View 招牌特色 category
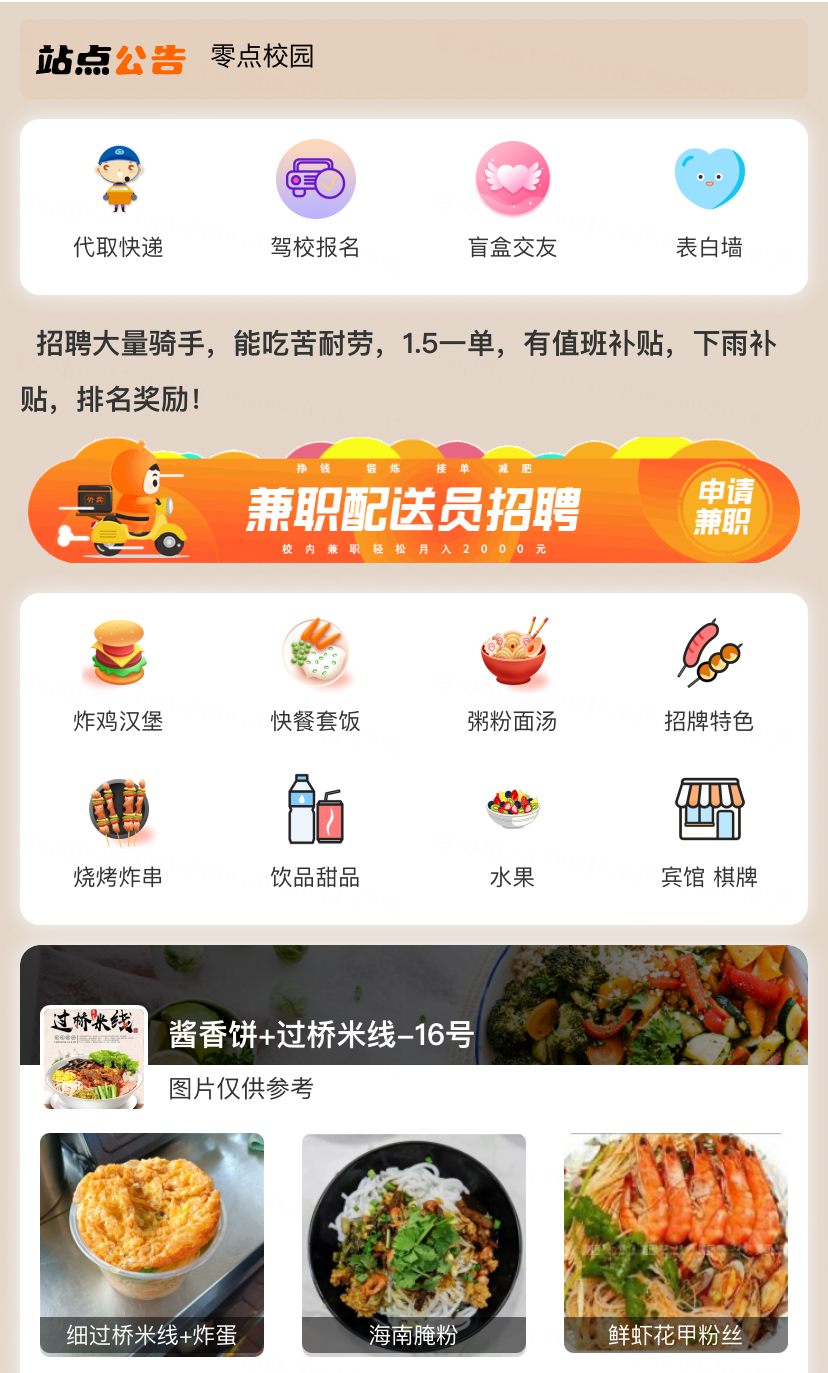This screenshot has width=828, height=1373. click(x=709, y=676)
